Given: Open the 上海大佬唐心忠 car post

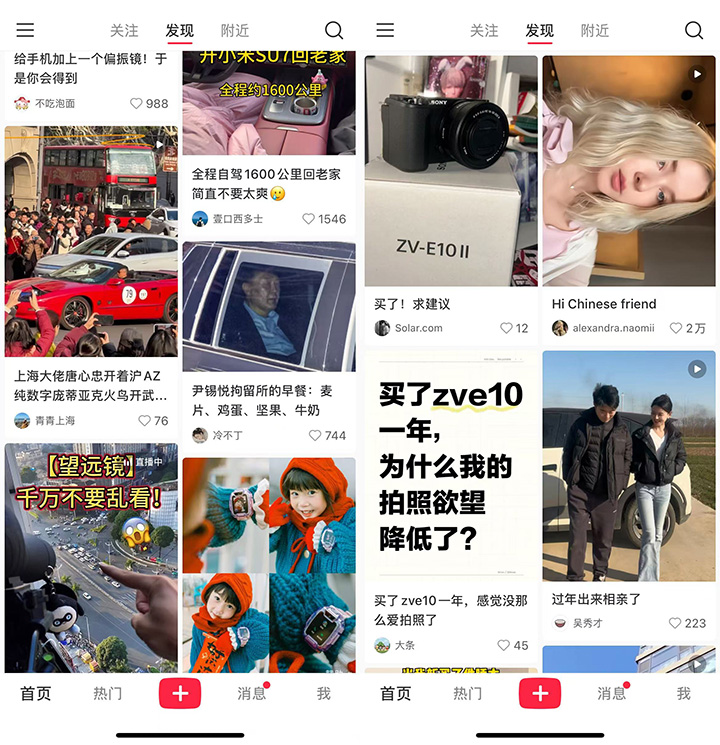Looking at the screenshot, I should tap(91, 240).
